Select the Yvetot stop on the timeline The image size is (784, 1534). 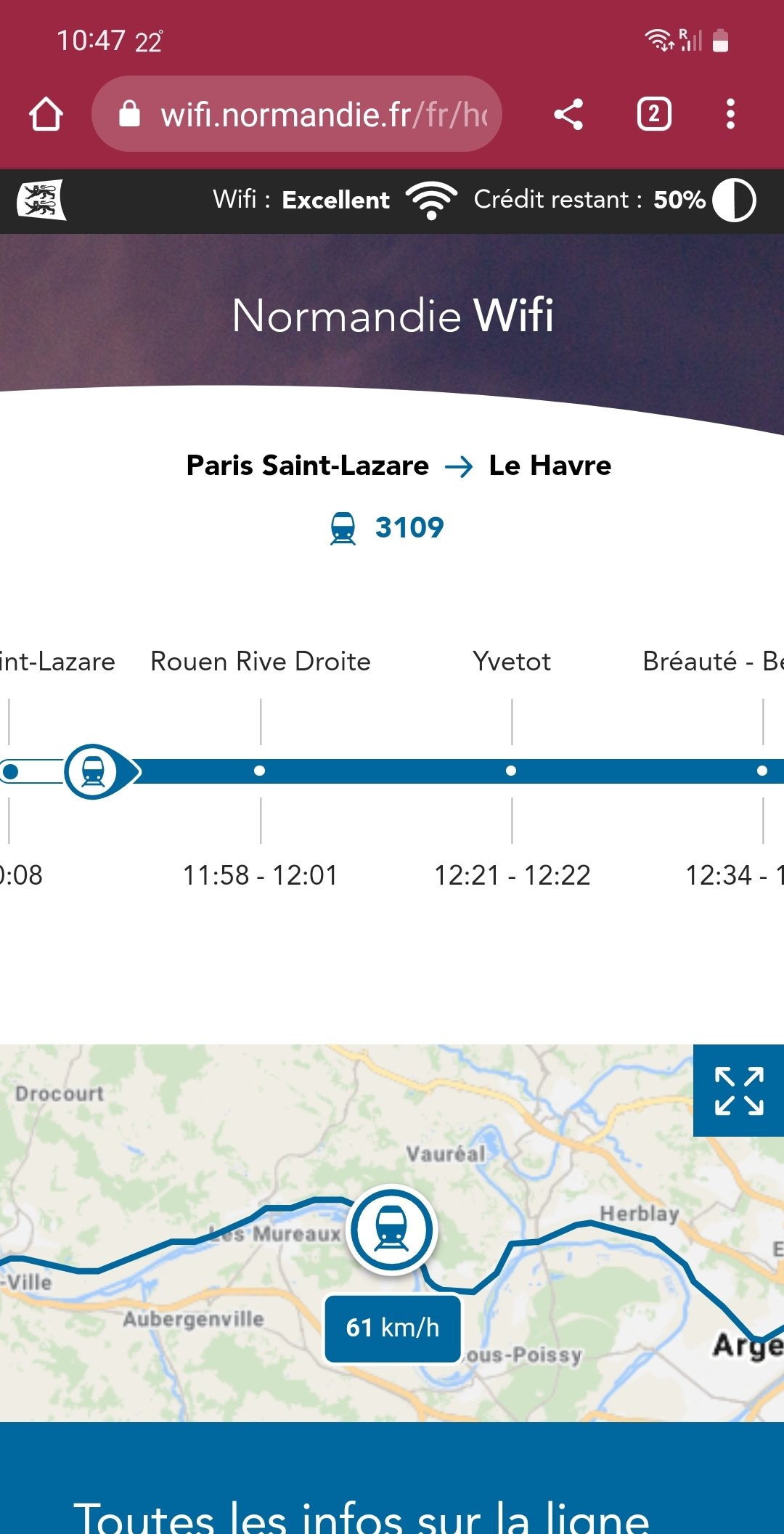(x=512, y=661)
